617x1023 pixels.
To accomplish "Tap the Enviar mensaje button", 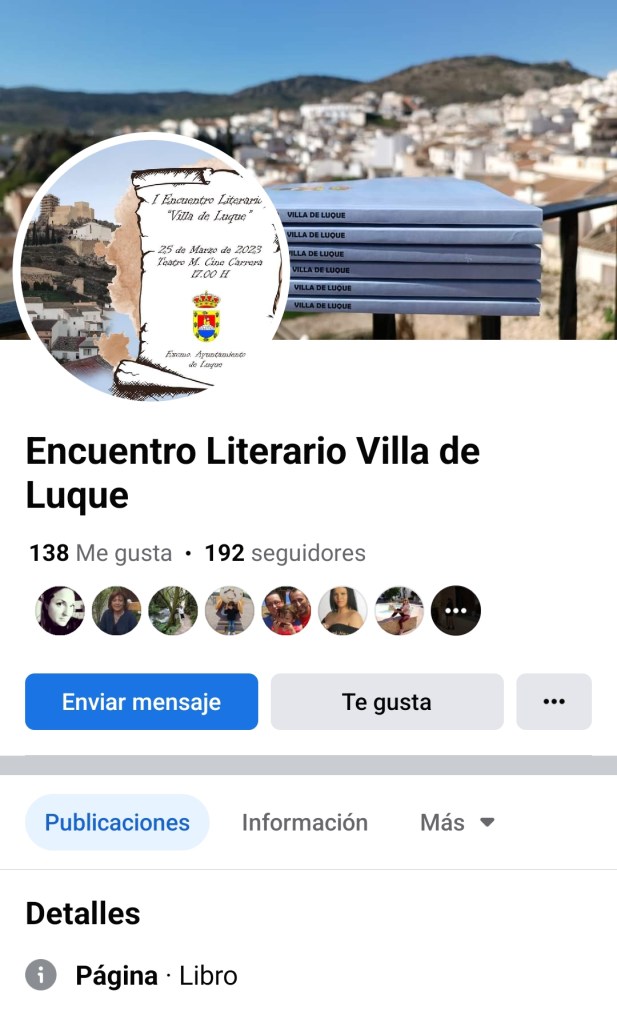I will pyautogui.click(x=141, y=702).
